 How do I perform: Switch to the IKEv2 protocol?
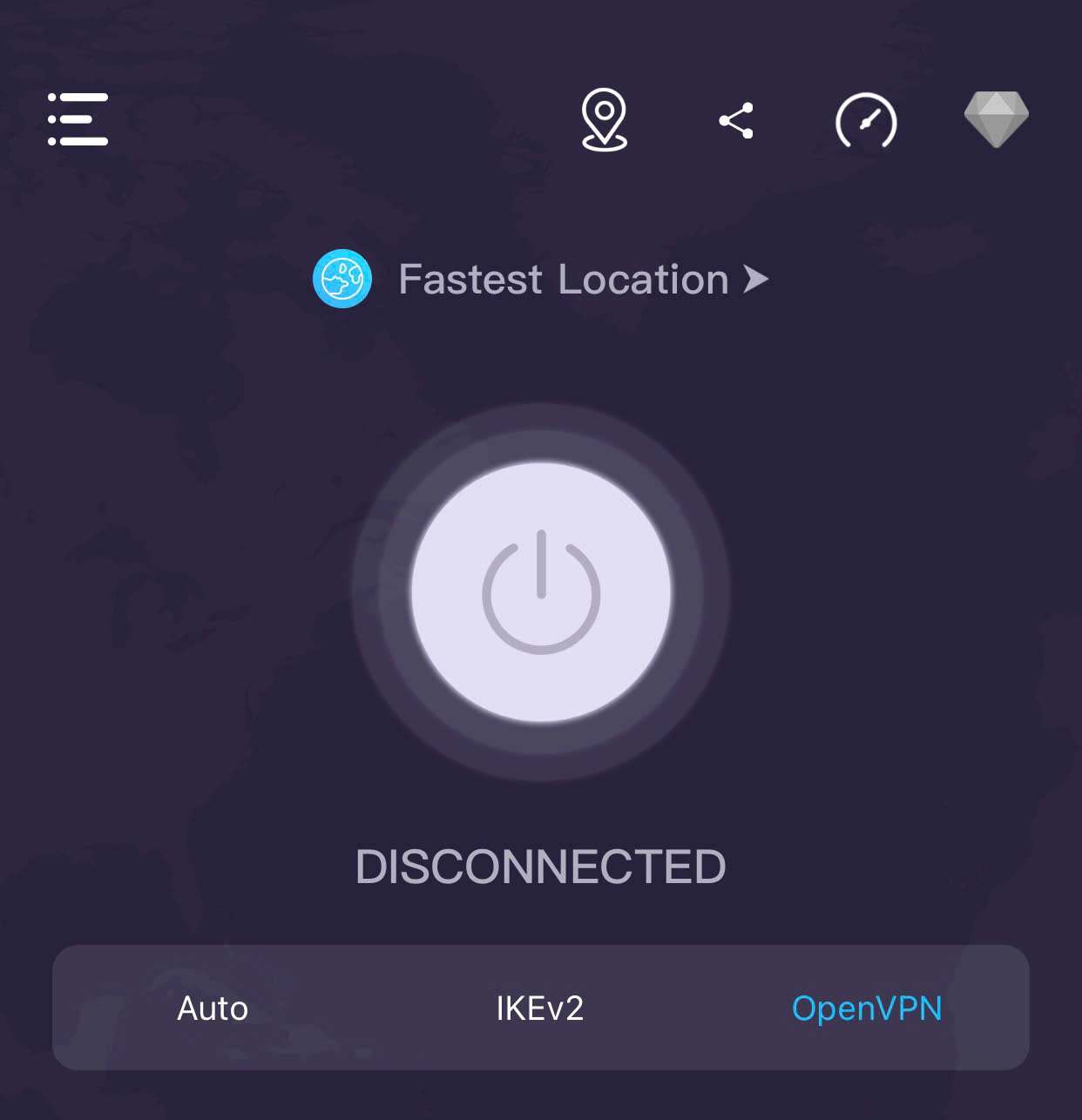click(x=540, y=1009)
